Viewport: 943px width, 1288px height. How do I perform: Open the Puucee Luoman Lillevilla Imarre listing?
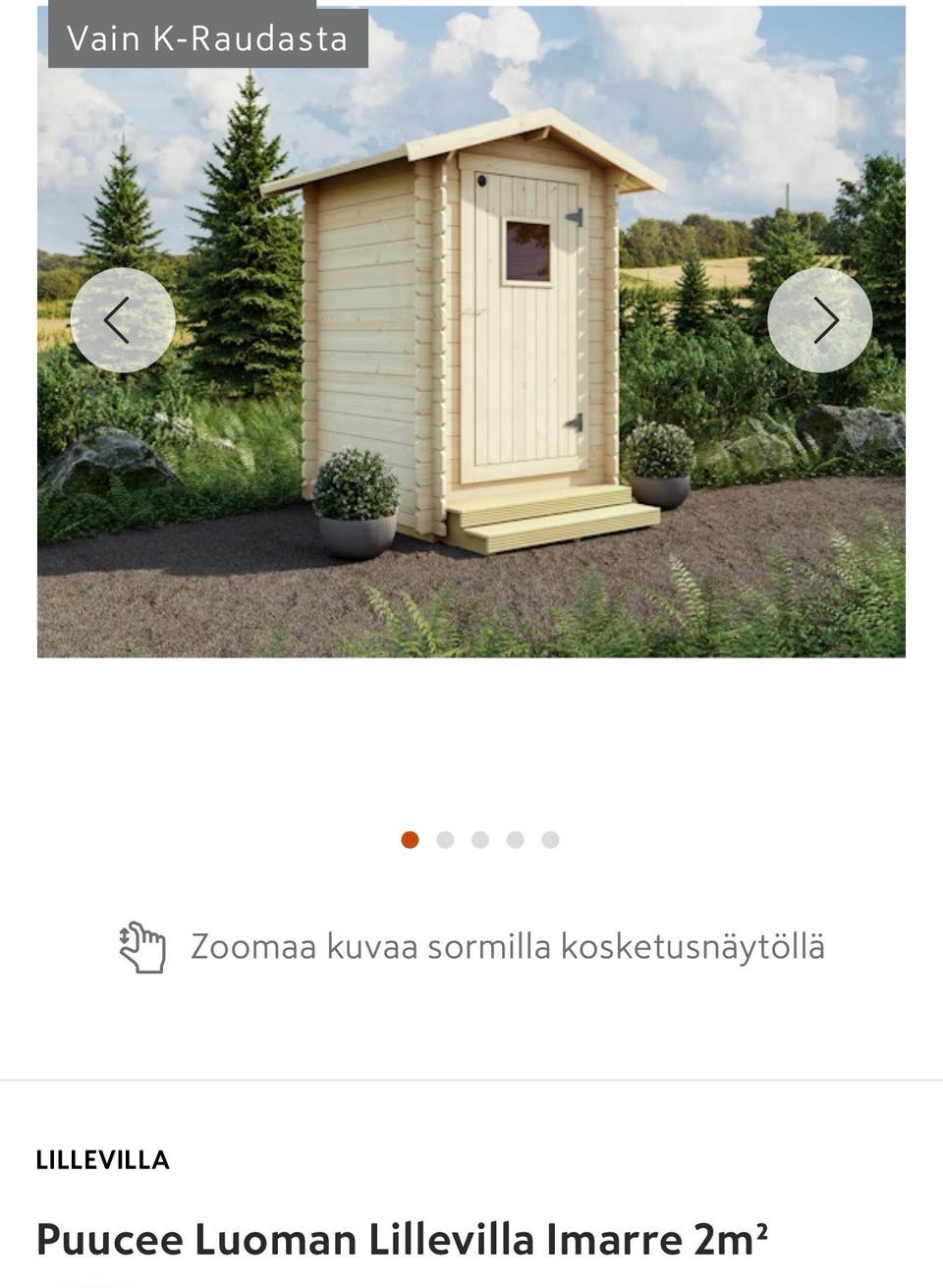coord(403,1240)
